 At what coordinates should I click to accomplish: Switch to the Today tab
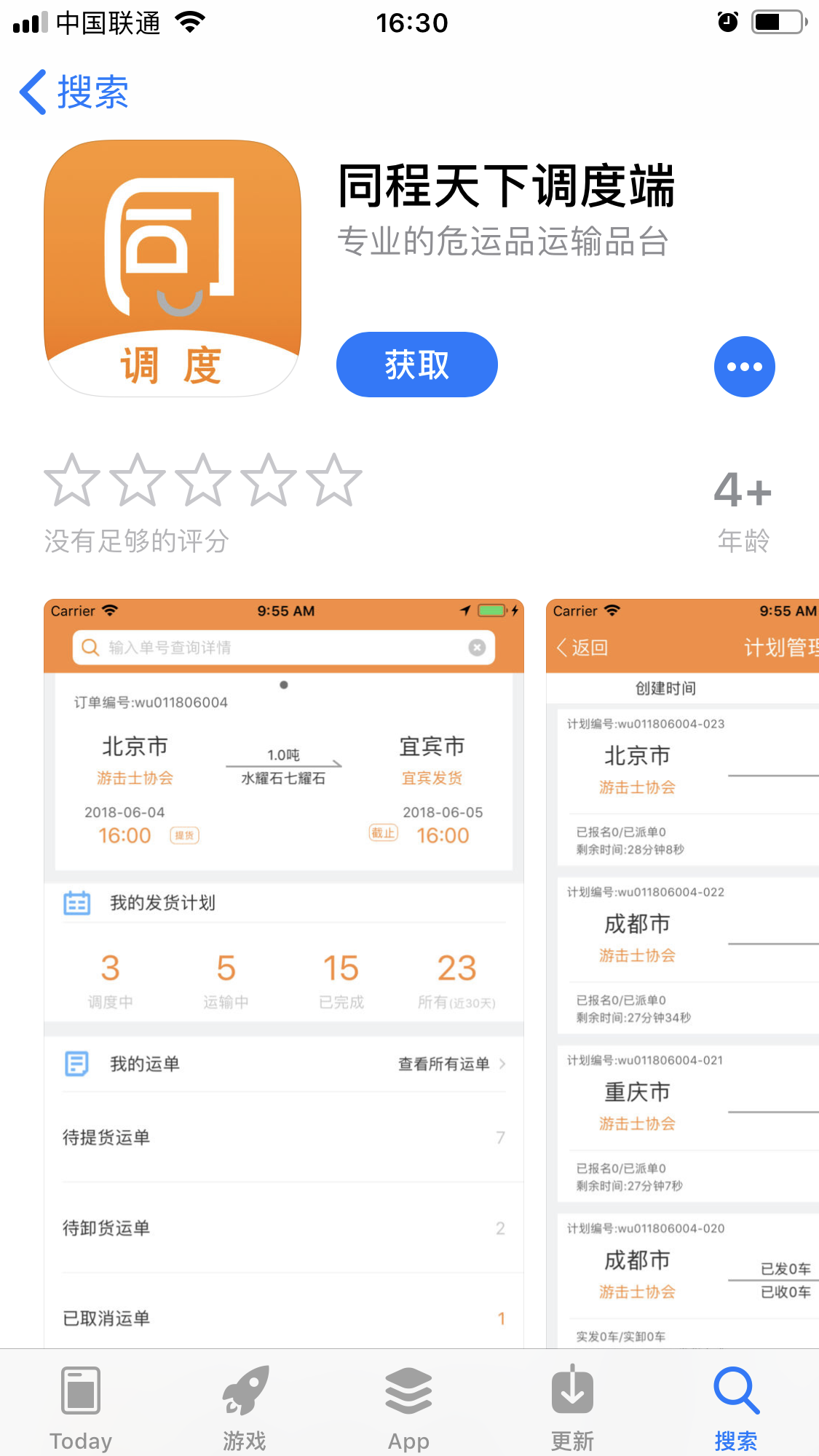(x=81, y=1408)
